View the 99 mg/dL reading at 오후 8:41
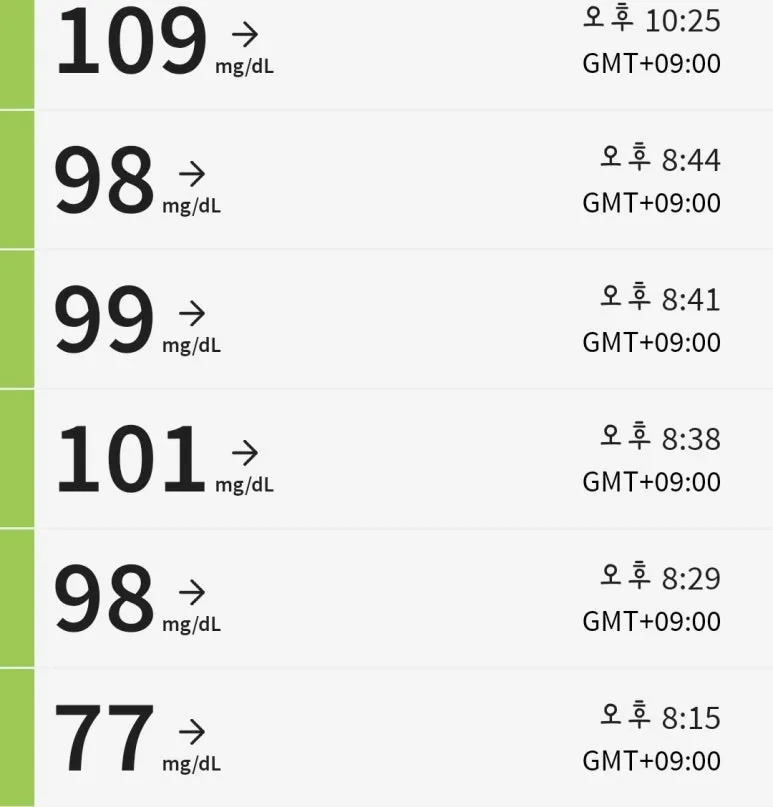 (x=400, y=319)
